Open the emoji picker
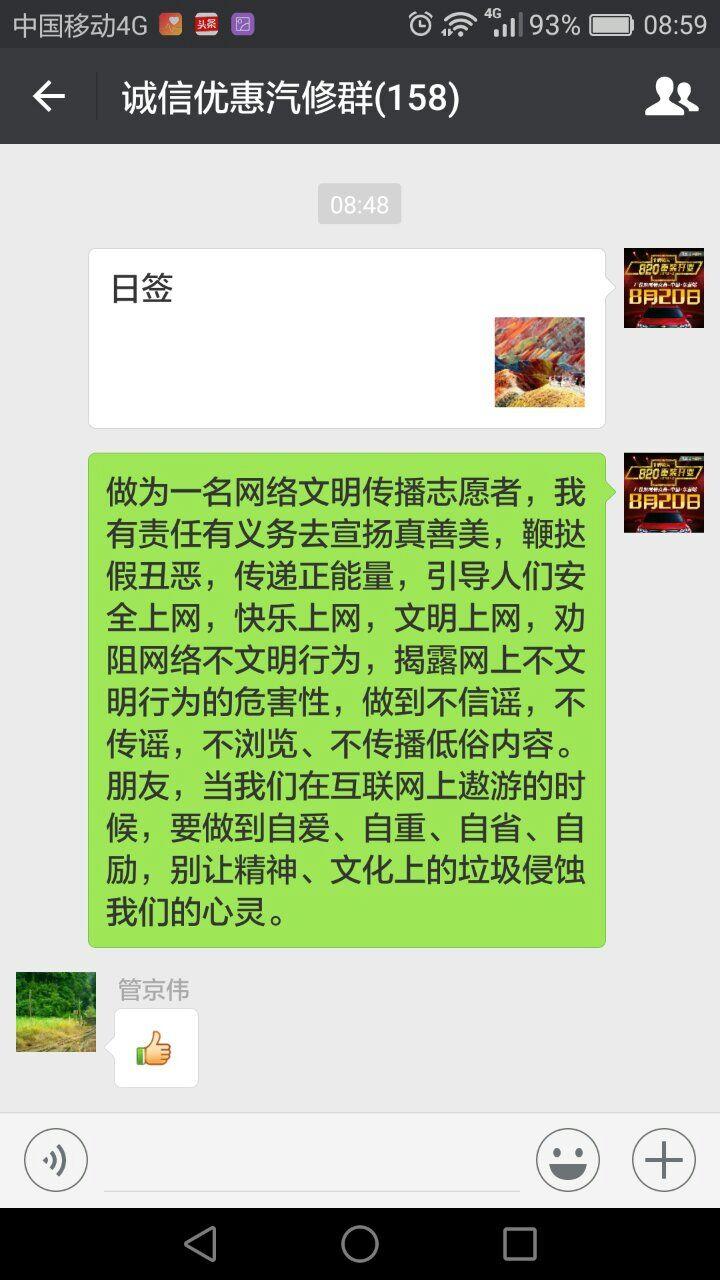This screenshot has width=720, height=1280. point(568,1160)
